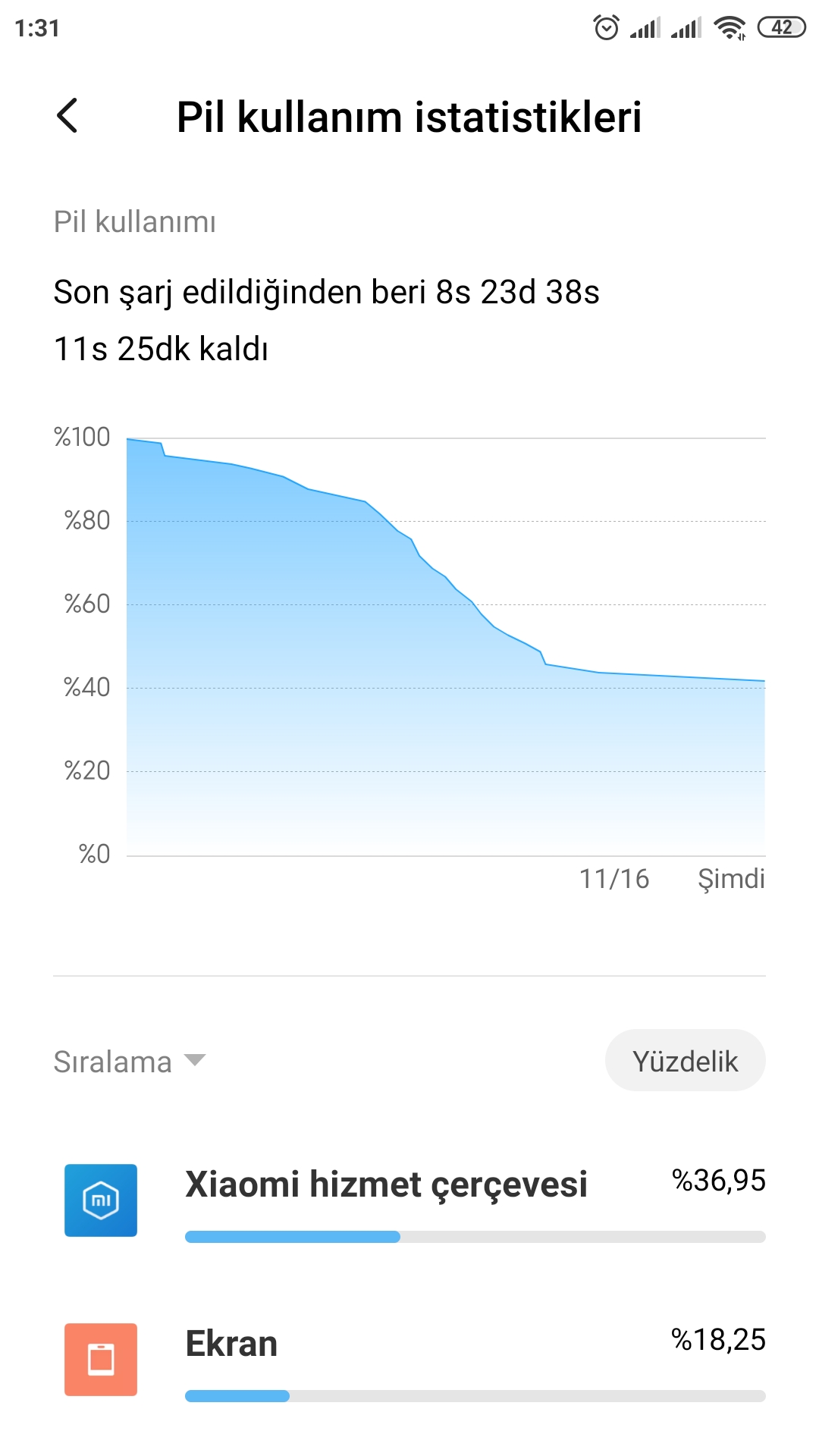Open Ekran battery usage details
The height and width of the screenshot is (1456, 819).
409,1361
